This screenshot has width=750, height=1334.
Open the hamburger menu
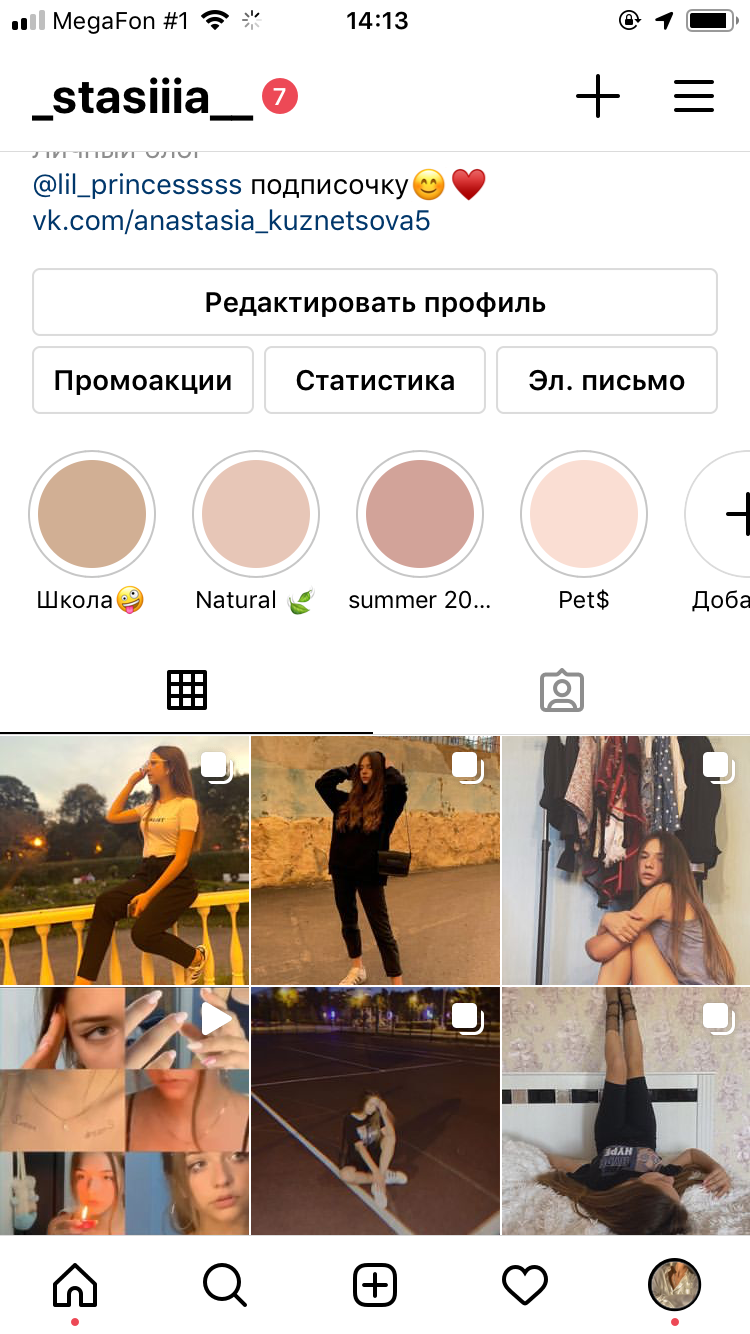(693, 97)
